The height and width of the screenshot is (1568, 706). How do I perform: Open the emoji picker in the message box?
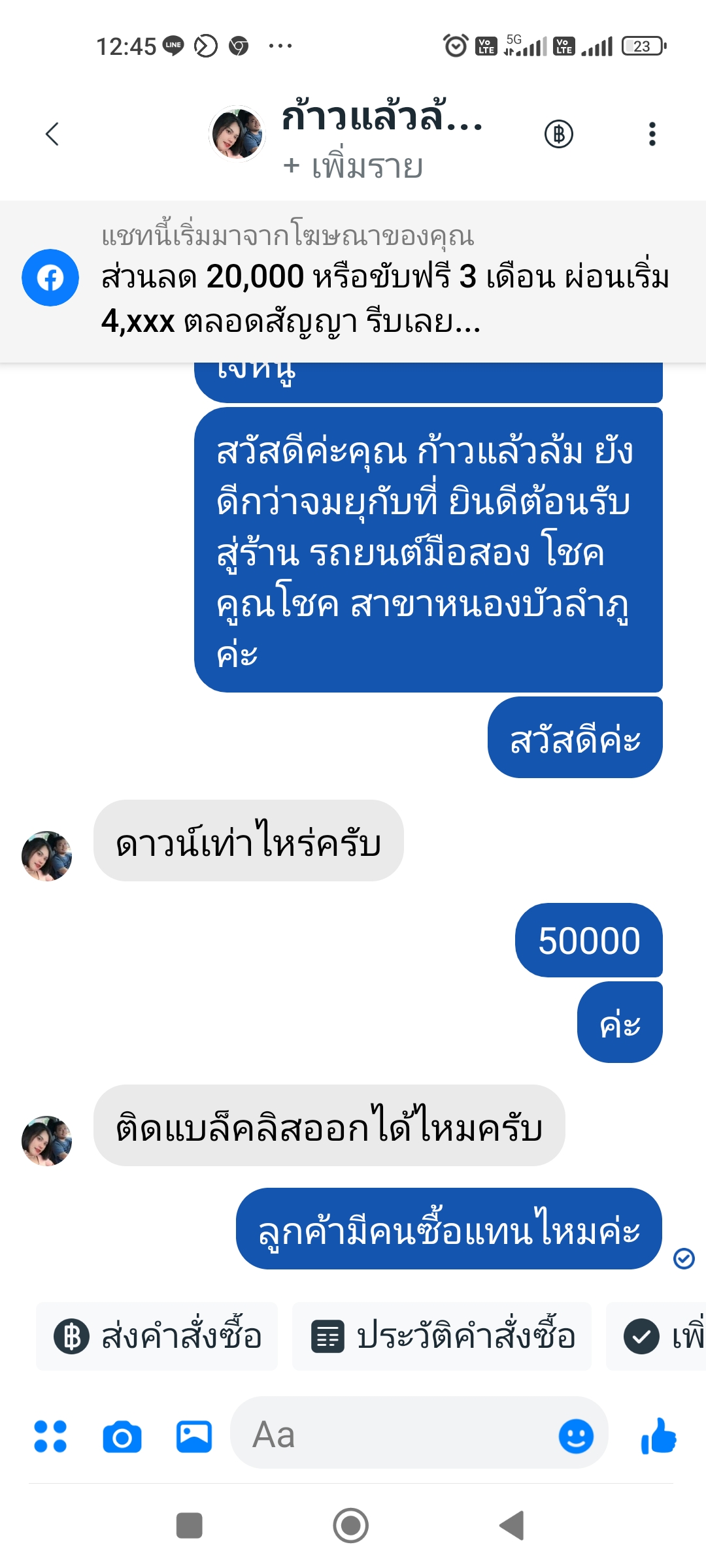pyautogui.click(x=576, y=1436)
